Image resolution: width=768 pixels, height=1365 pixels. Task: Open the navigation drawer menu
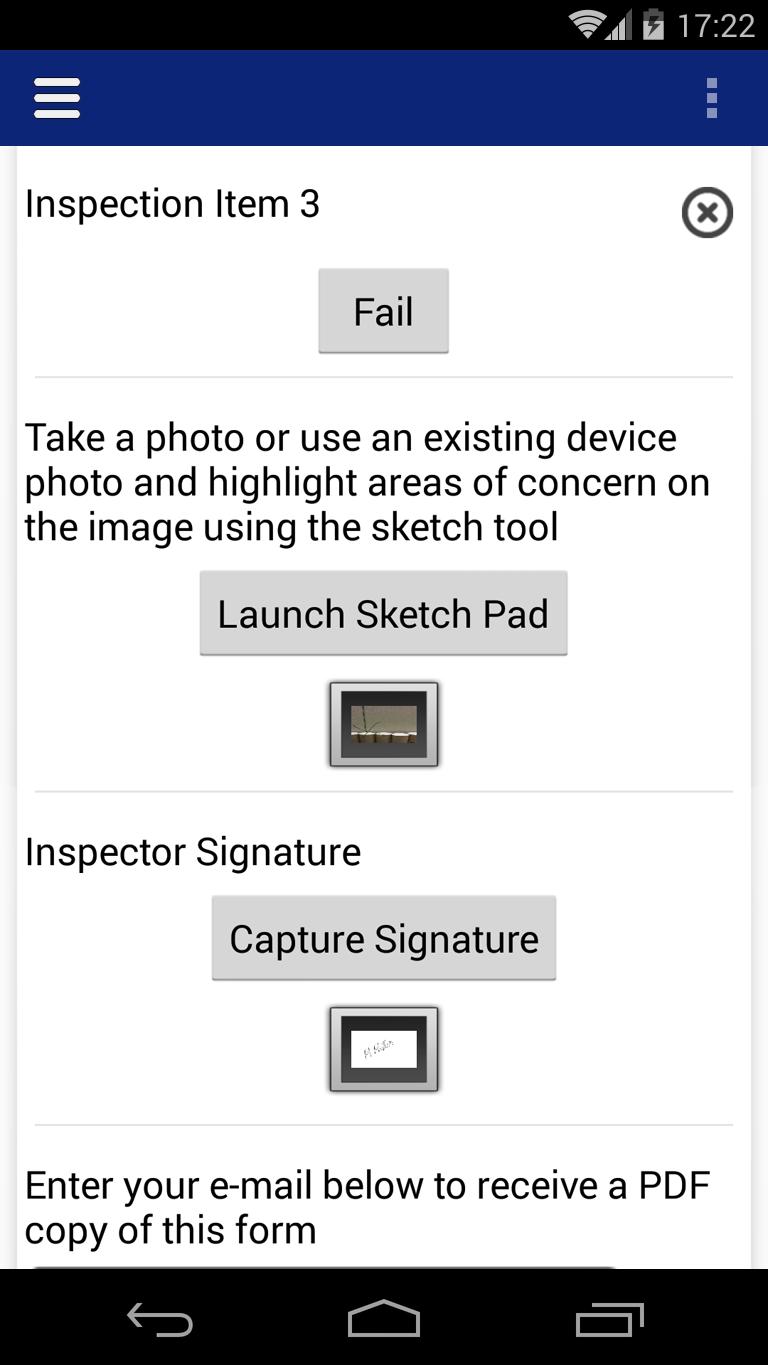(x=56, y=98)
